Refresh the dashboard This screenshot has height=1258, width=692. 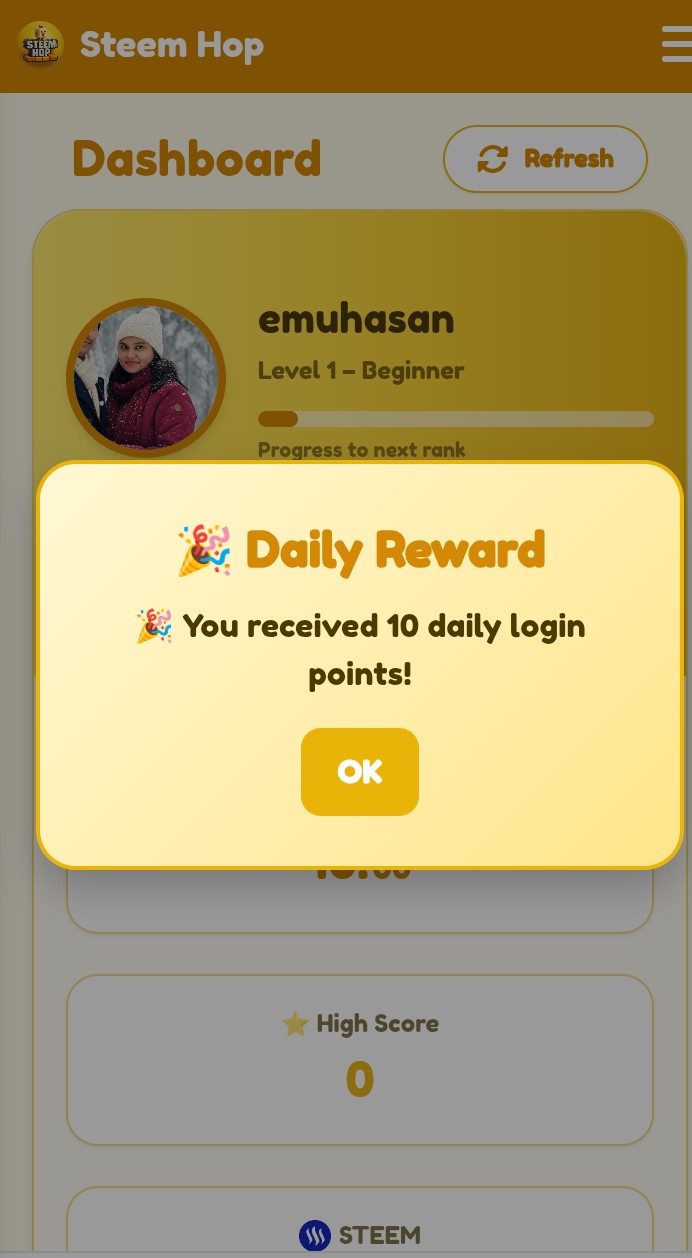545,159
